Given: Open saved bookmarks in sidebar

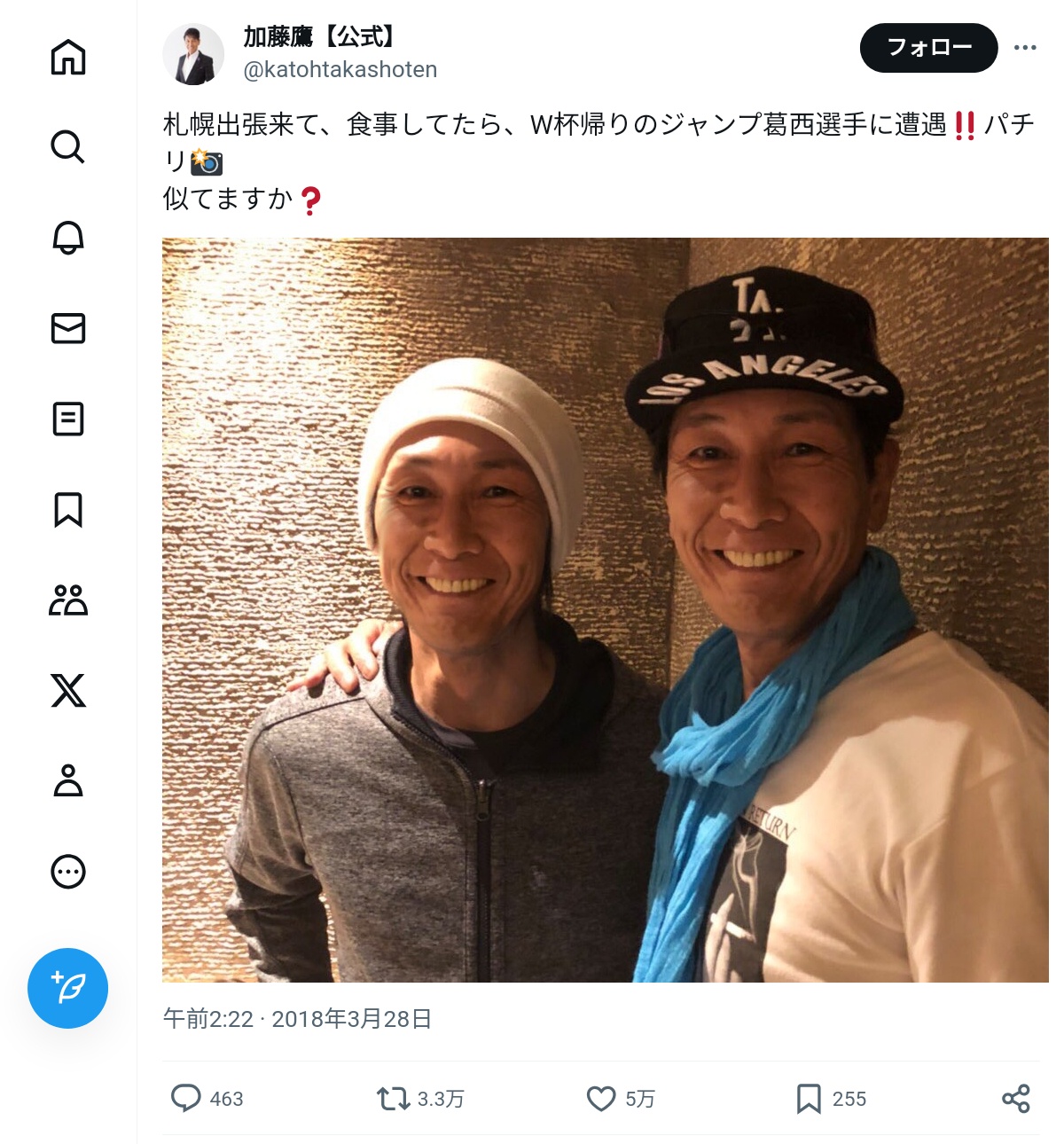Looking at the screenshot, I should pyautogui.click(x=68, y=510).
